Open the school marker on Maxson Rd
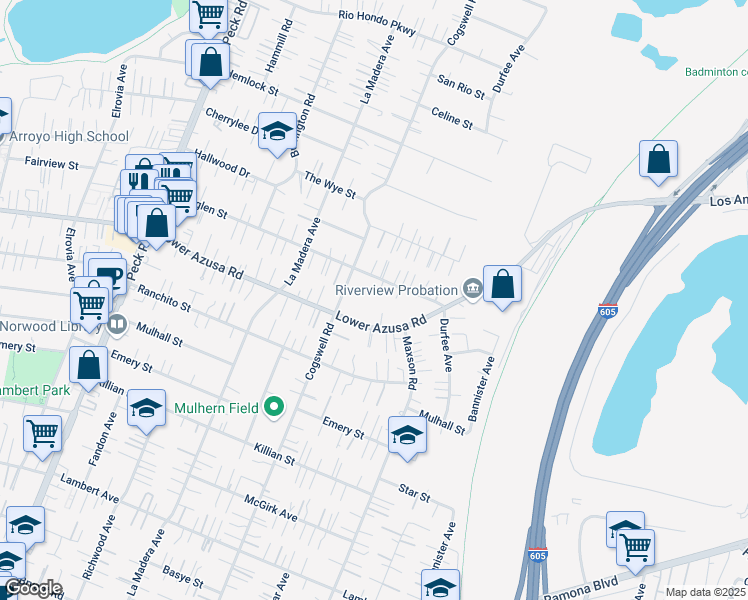The width and height of the screenshot is (748, 600). pyautogui.click(x=407, y=435)
